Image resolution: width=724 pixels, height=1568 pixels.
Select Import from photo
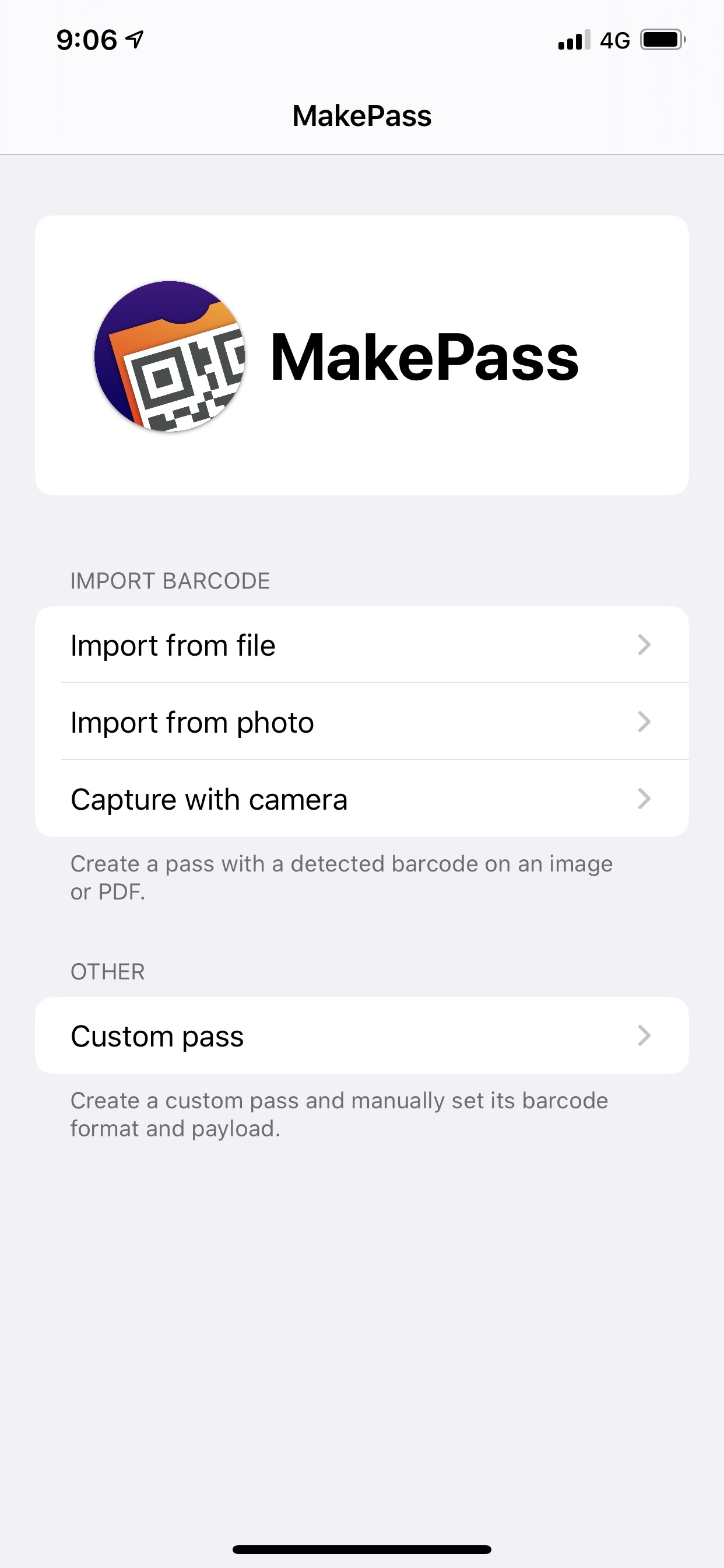(362, 722)
